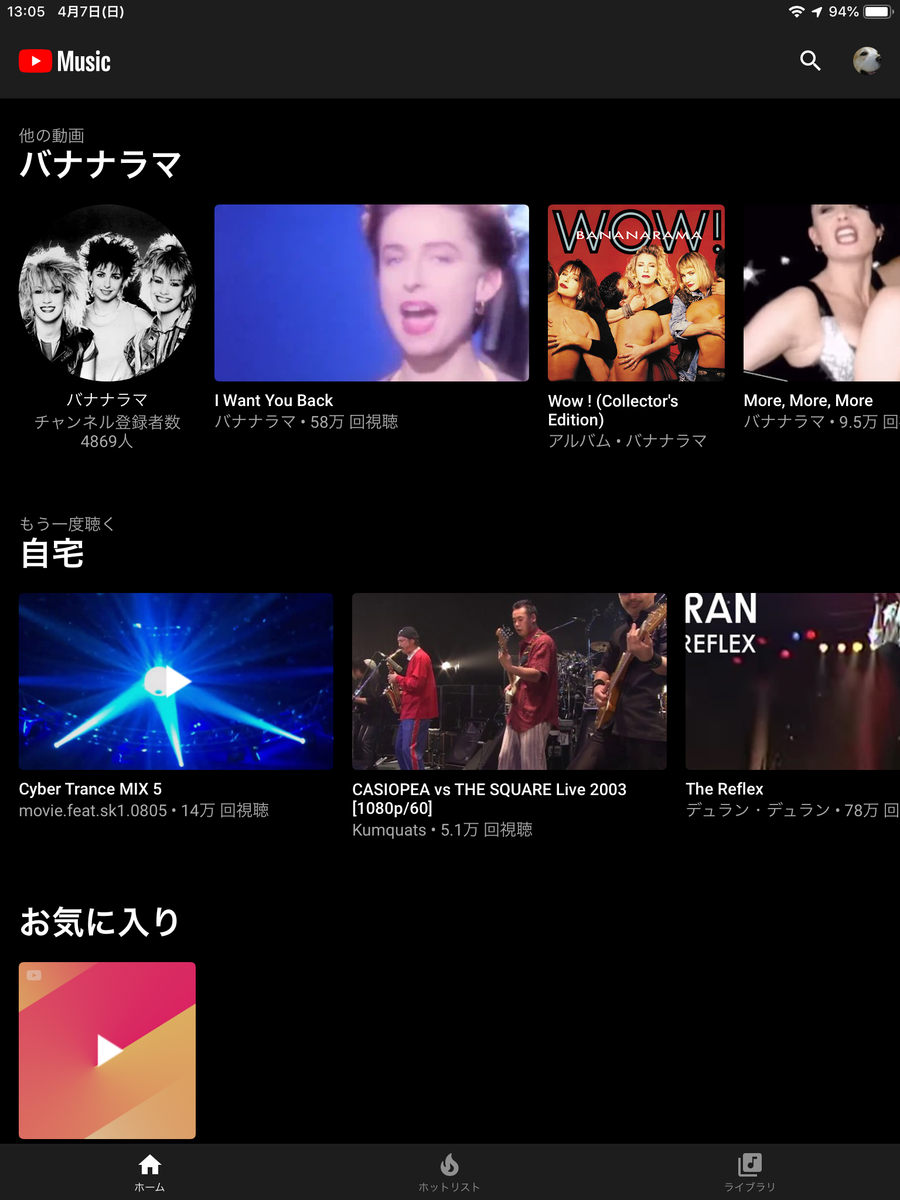Screen dimensions: 900x1200
Task: Open the search icon
Action: coord(810,61)
